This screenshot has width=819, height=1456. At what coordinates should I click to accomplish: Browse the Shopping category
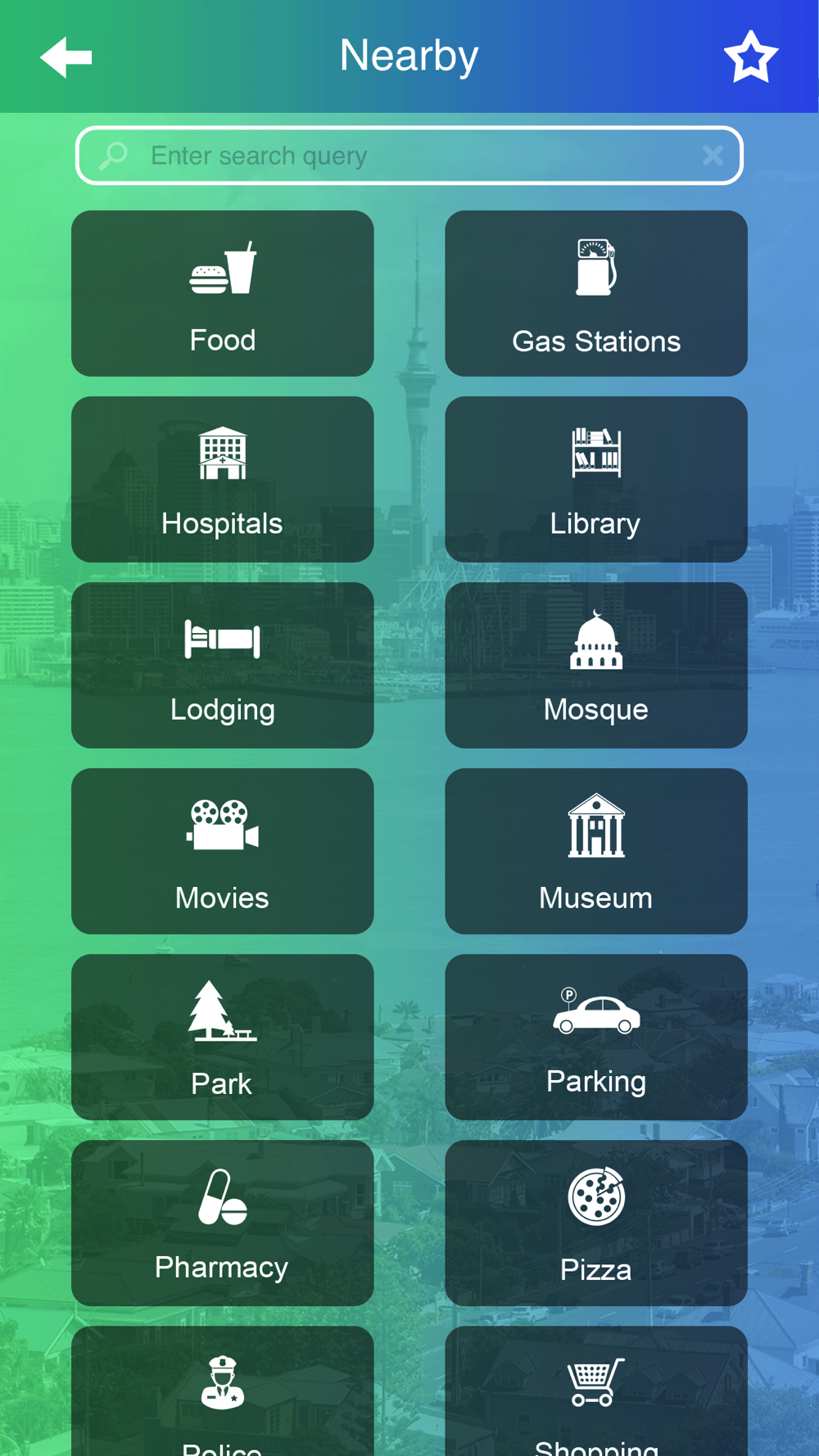point(596,1392)
